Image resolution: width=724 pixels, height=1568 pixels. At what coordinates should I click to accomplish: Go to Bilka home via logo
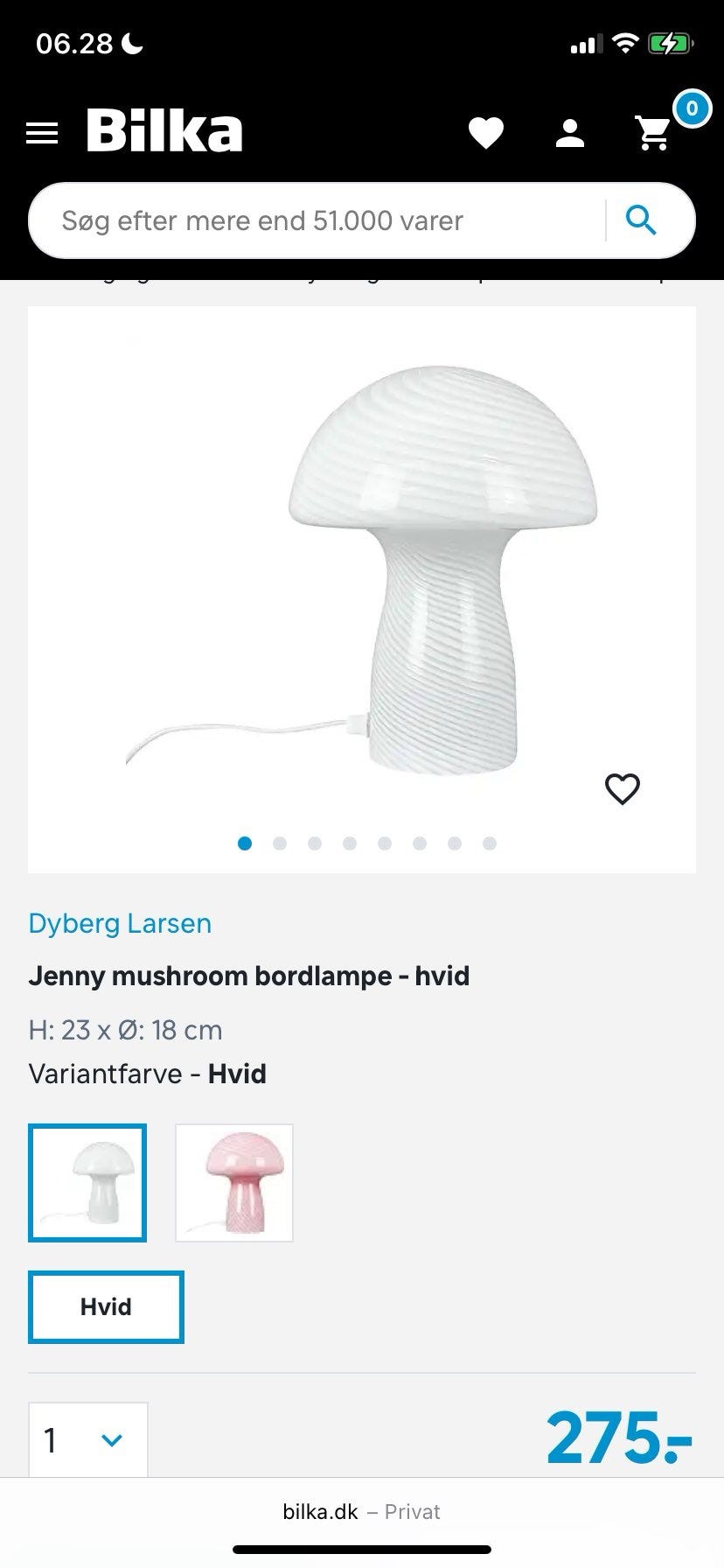click(x=164, y=131)
